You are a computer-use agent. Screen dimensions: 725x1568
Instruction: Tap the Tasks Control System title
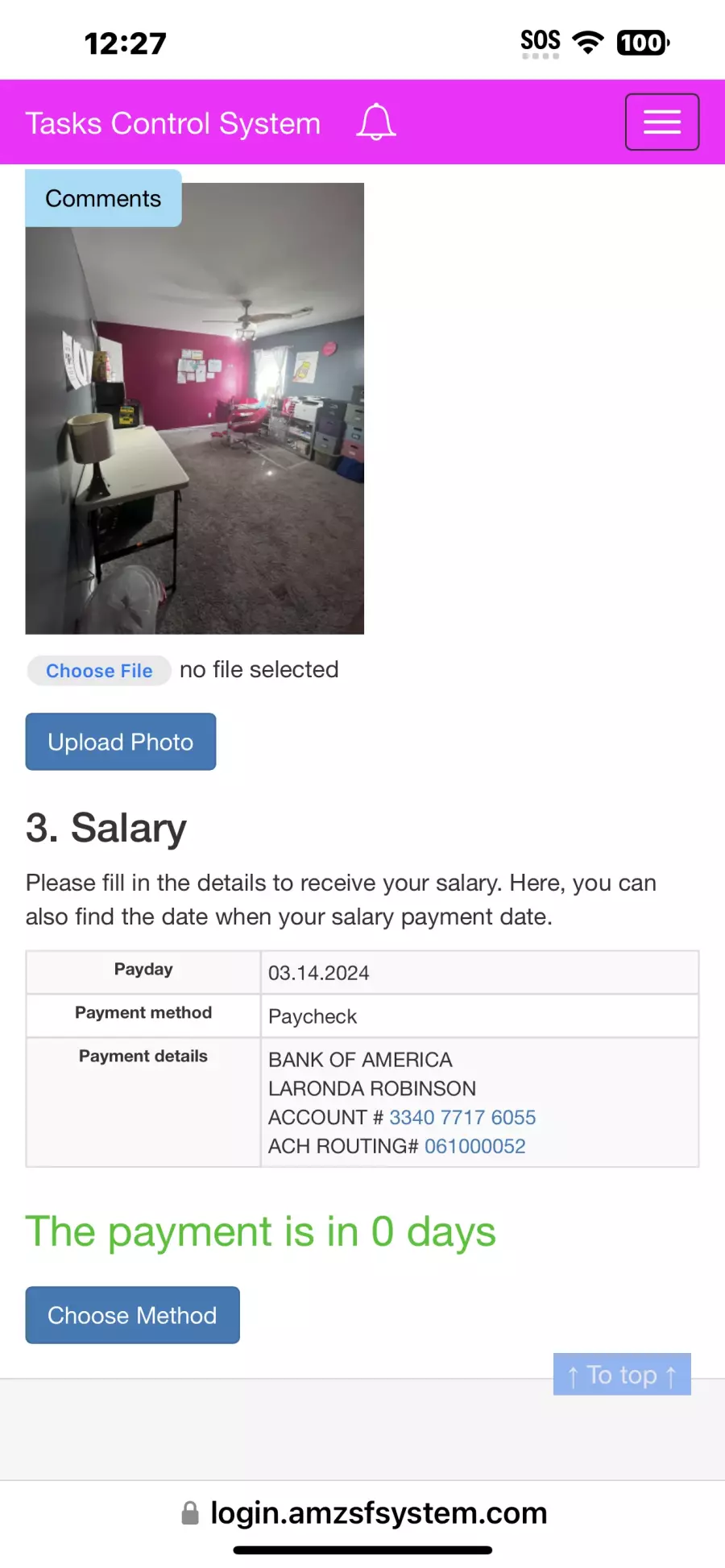click(173, 123)
